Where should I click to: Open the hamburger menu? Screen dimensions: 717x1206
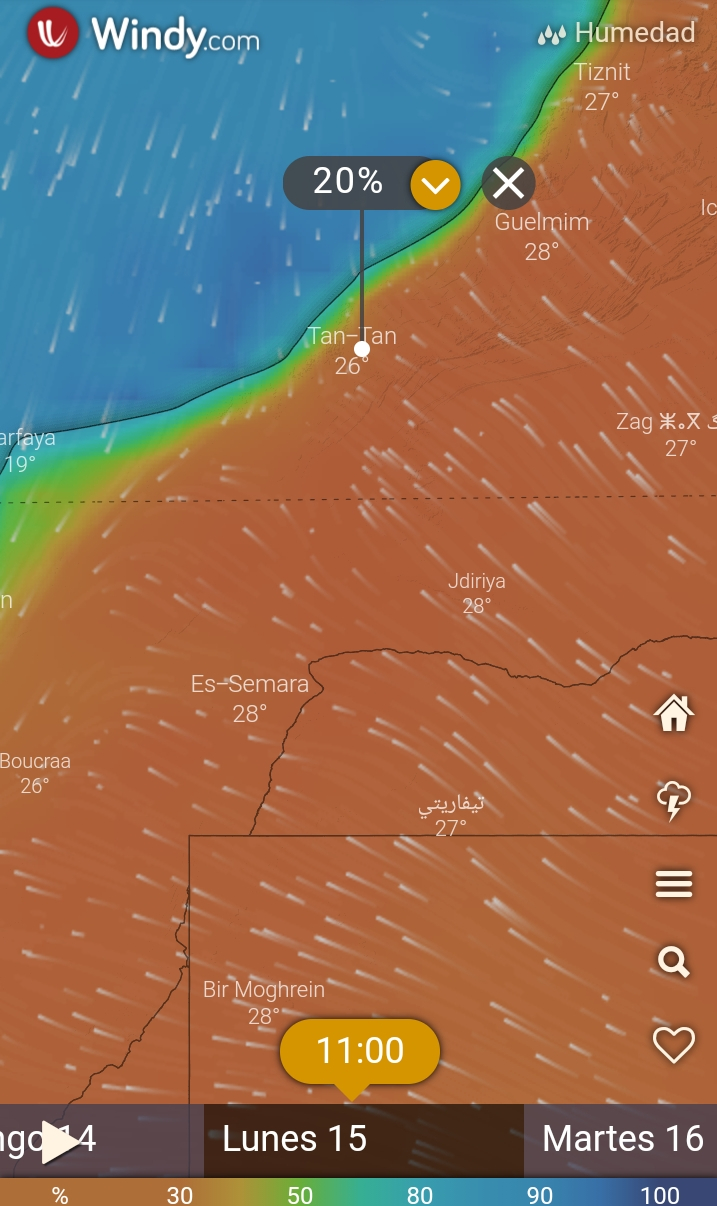click(x=673, y=884)
